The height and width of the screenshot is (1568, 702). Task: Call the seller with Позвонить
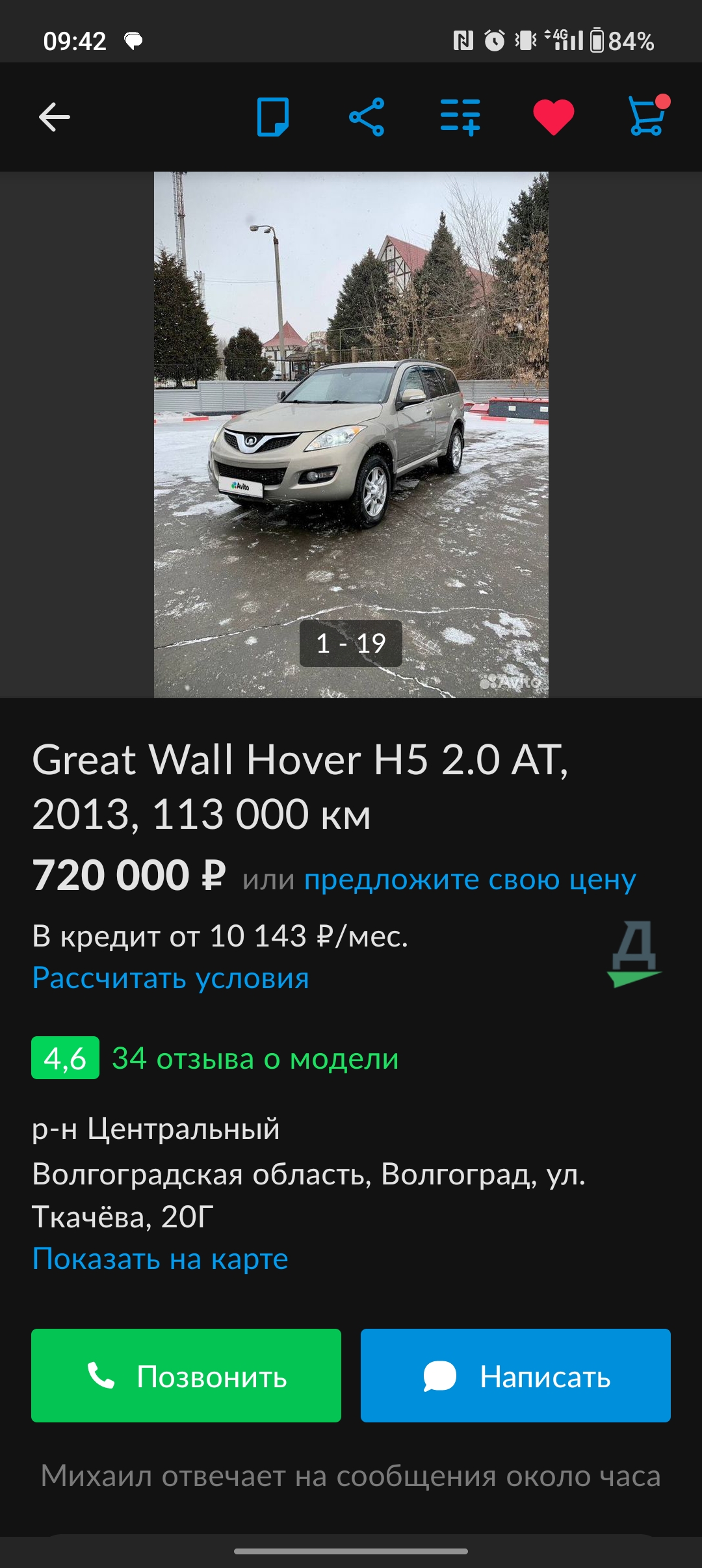[x=186, y=1376]
